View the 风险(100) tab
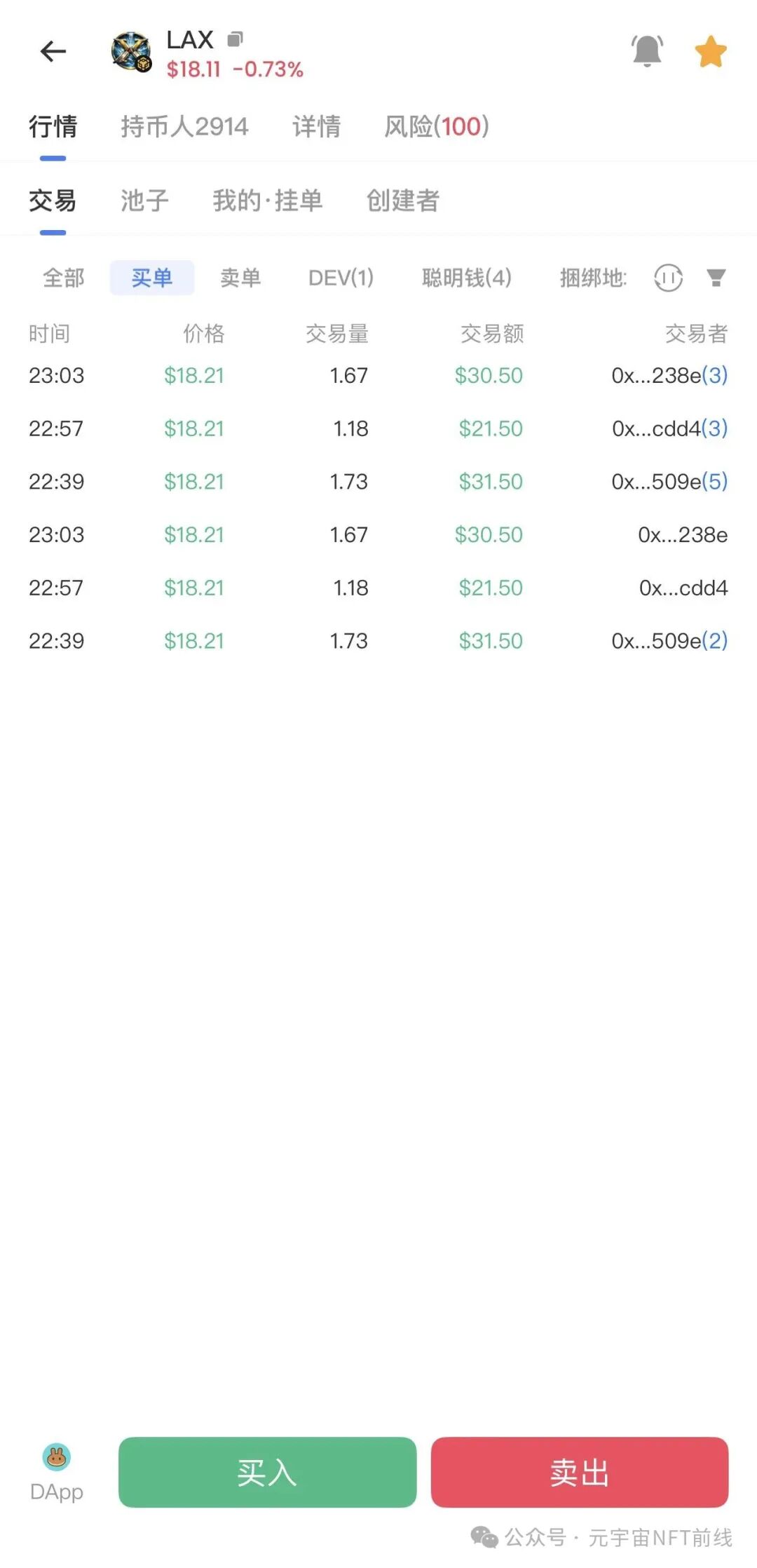 click(436, 127)
